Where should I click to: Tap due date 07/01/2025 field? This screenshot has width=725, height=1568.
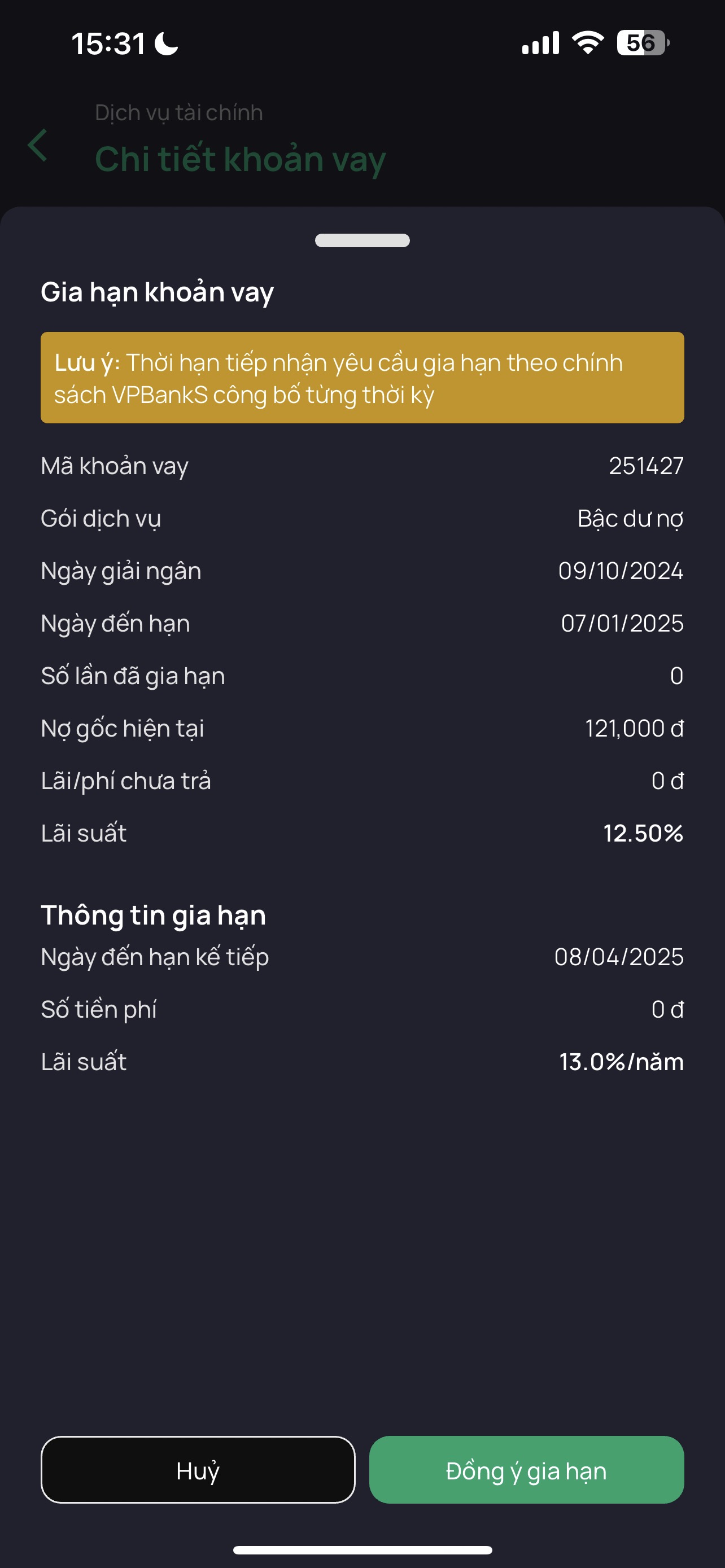coord(622,623)
